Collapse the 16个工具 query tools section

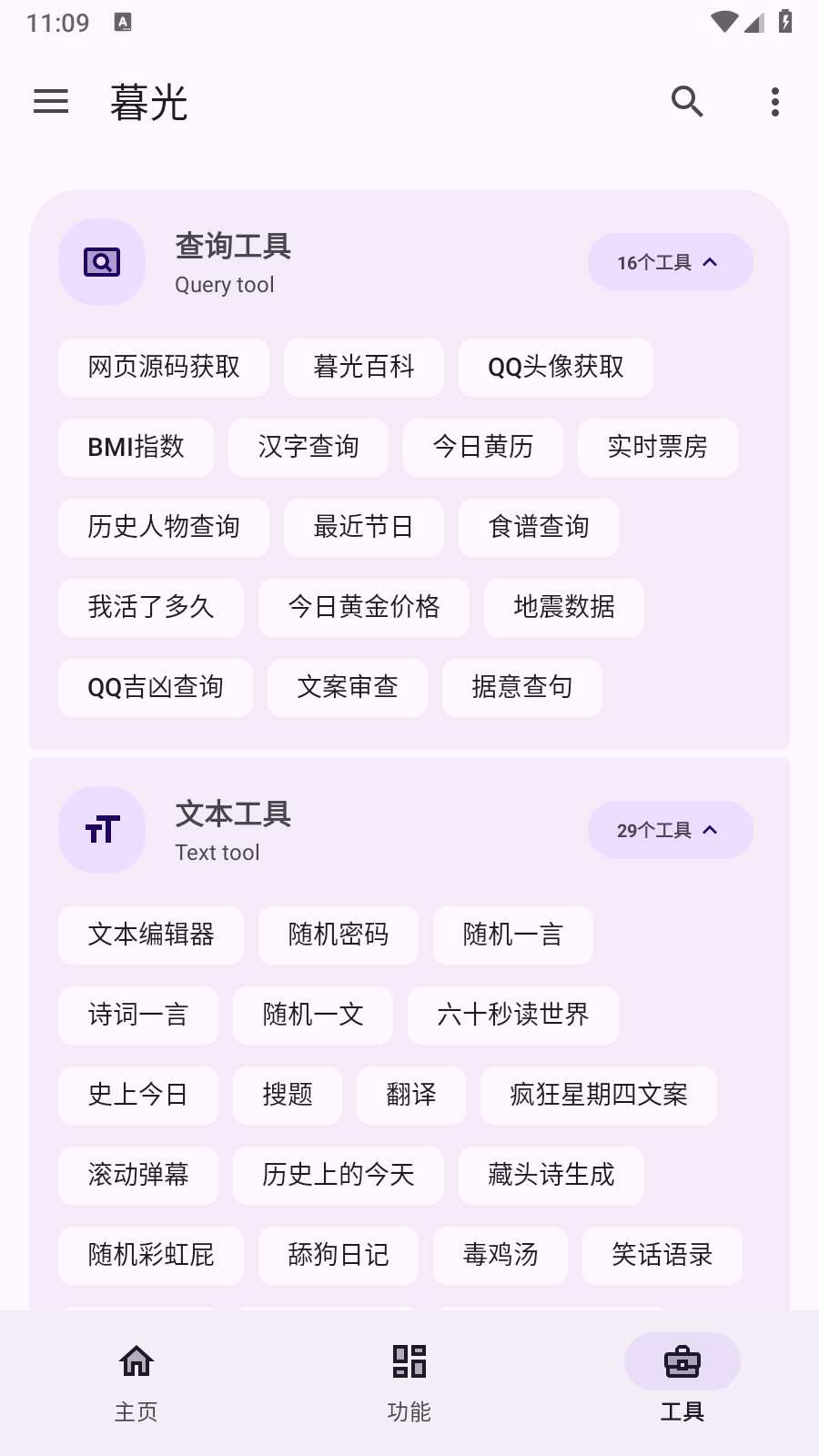(670, 262)
